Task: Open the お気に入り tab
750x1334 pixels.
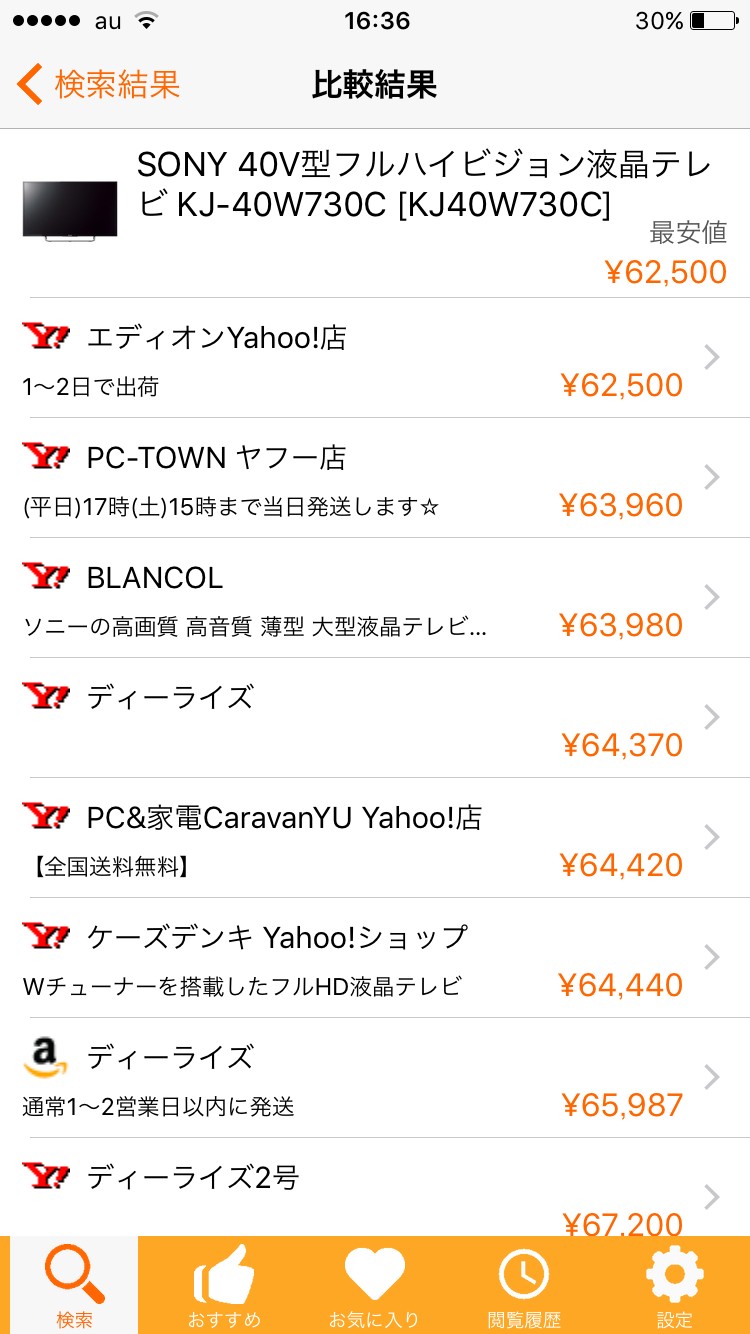Action: click(x=374, y=1286)
